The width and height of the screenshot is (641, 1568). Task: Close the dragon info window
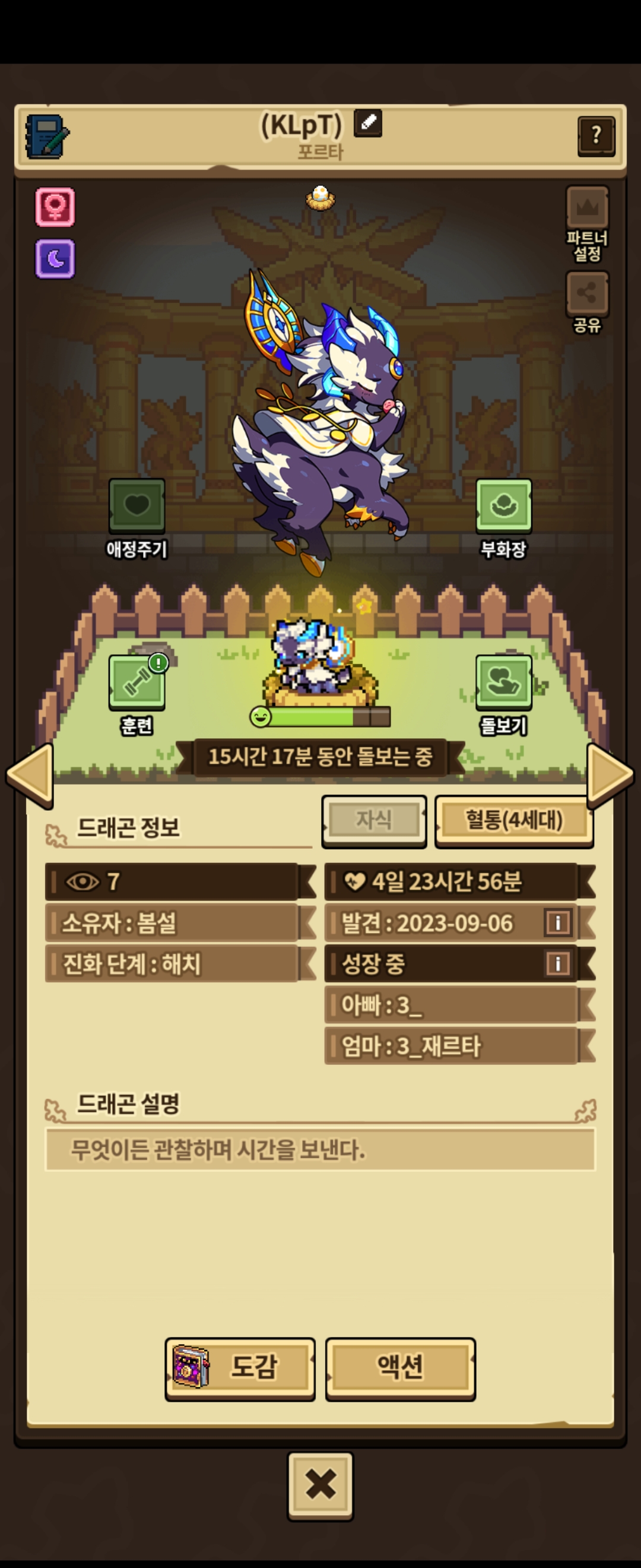pyautogui.click(x=320, y=1484)
